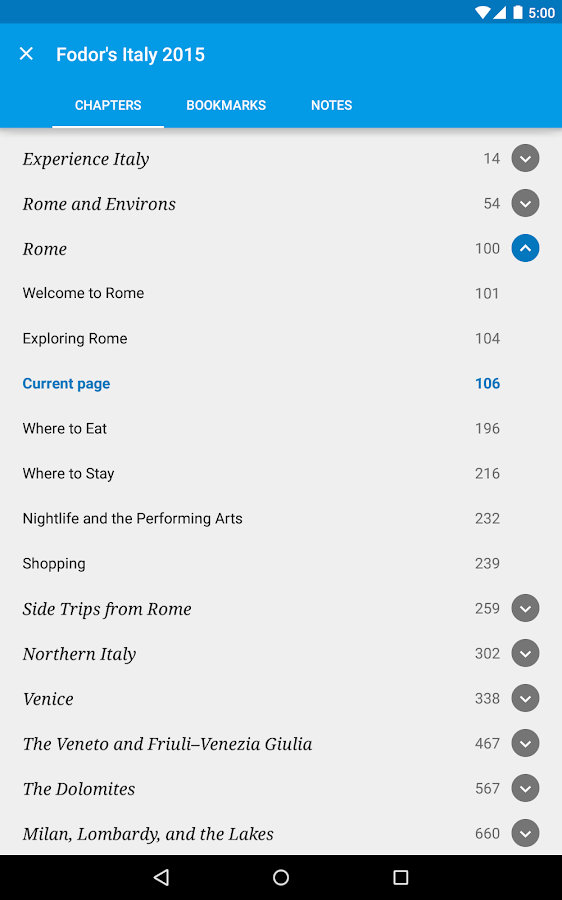This screenshot has width=562, height=900.
Task: Expand Side Trips from Rome chapter
Action: click(525, 608)
